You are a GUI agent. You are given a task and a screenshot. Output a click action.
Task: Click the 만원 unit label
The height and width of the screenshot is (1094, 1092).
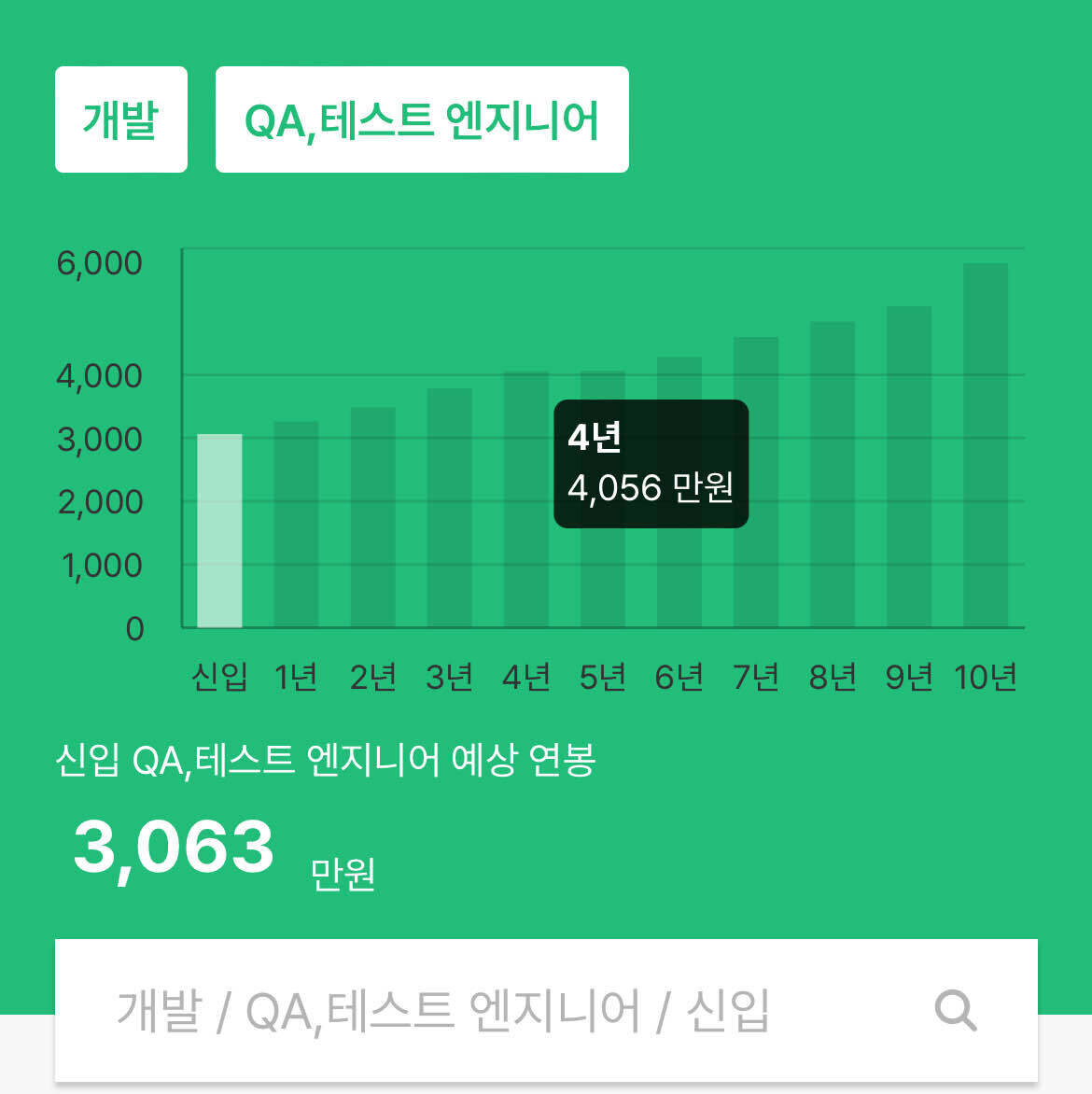click(342, 876)
